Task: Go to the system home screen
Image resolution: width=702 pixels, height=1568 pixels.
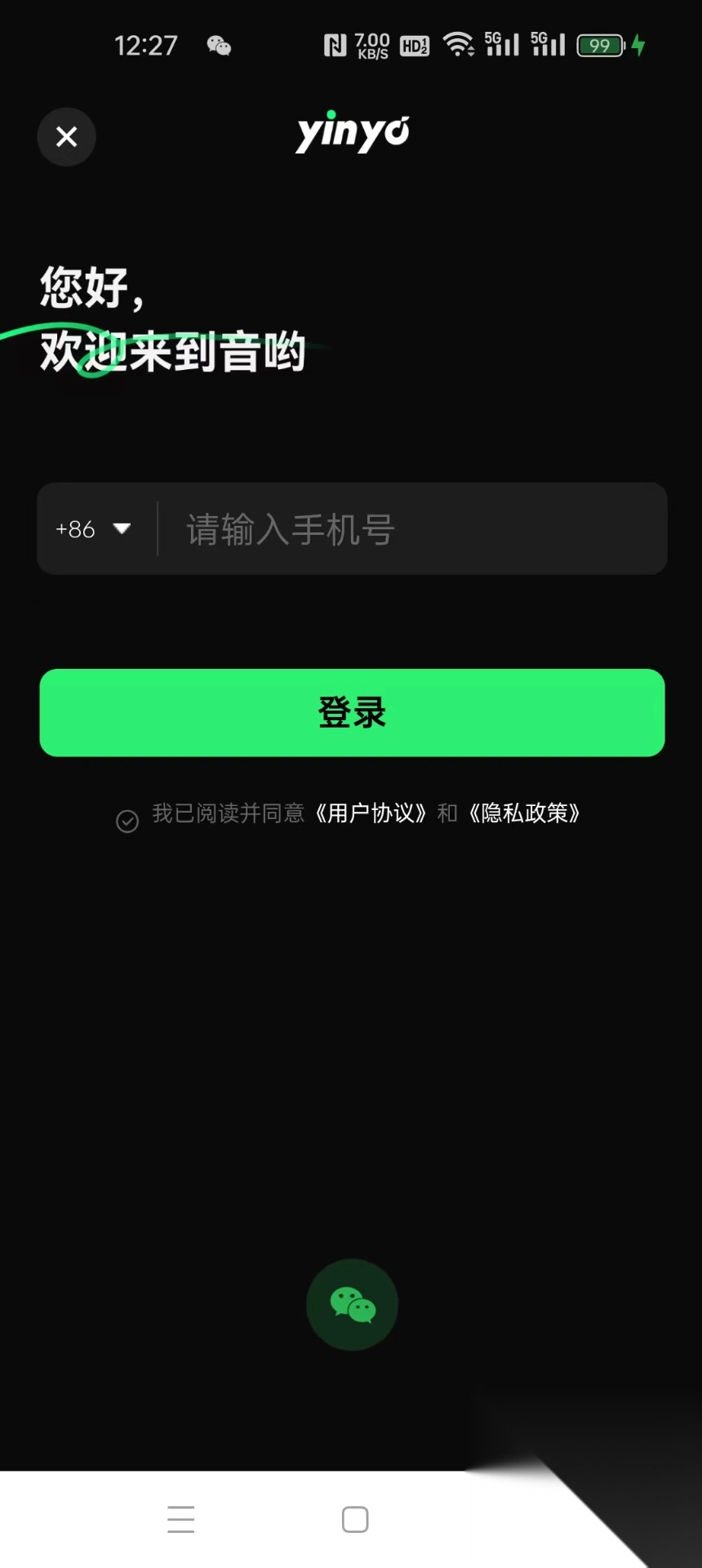Action: (355, 1520)
